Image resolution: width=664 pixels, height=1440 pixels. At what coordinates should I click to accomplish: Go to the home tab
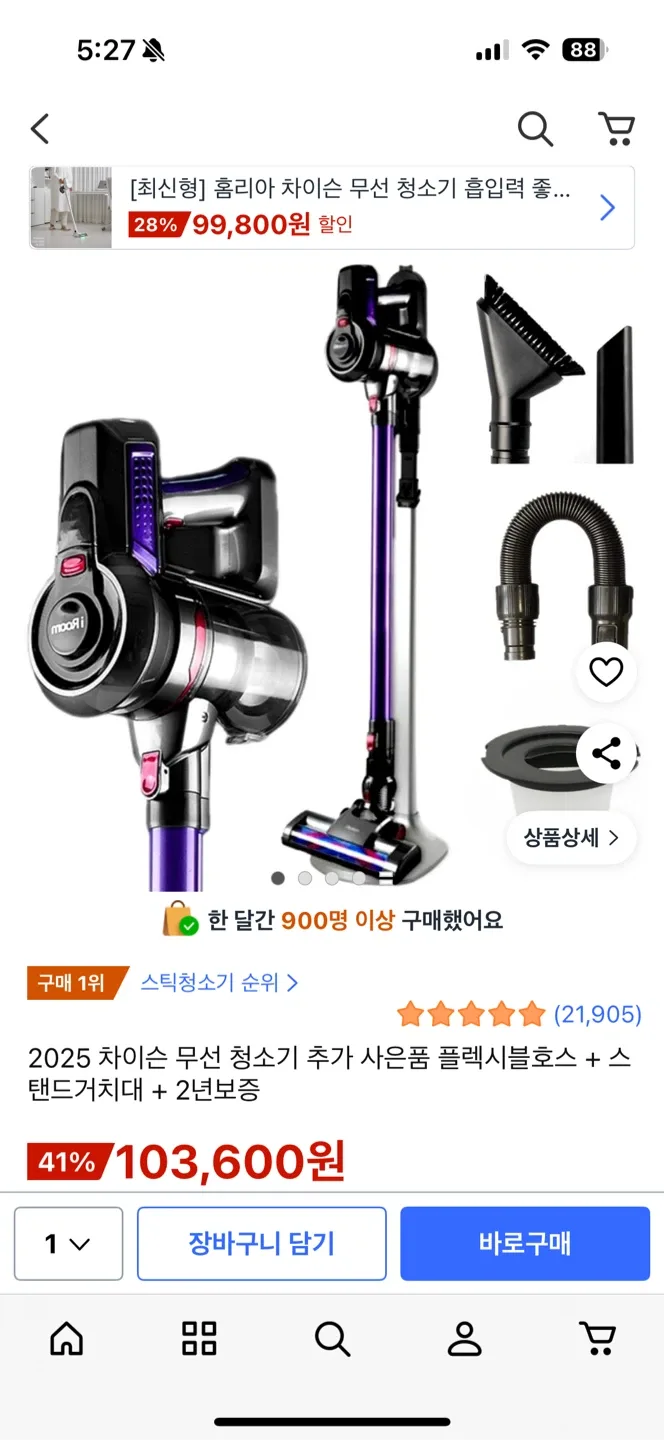pos(67,1338)
